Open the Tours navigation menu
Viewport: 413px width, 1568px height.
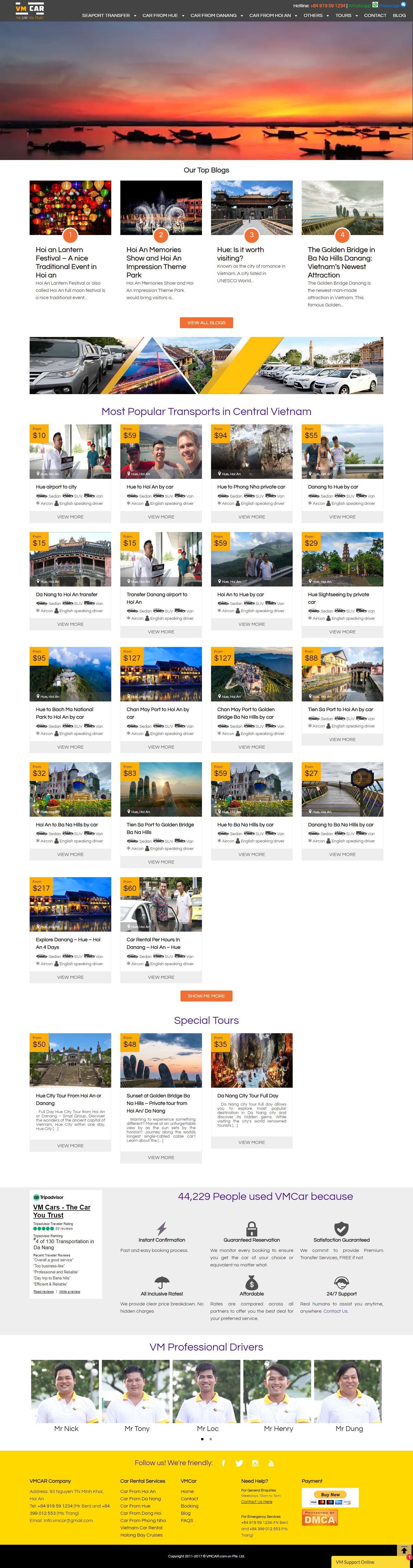(346, 15)
